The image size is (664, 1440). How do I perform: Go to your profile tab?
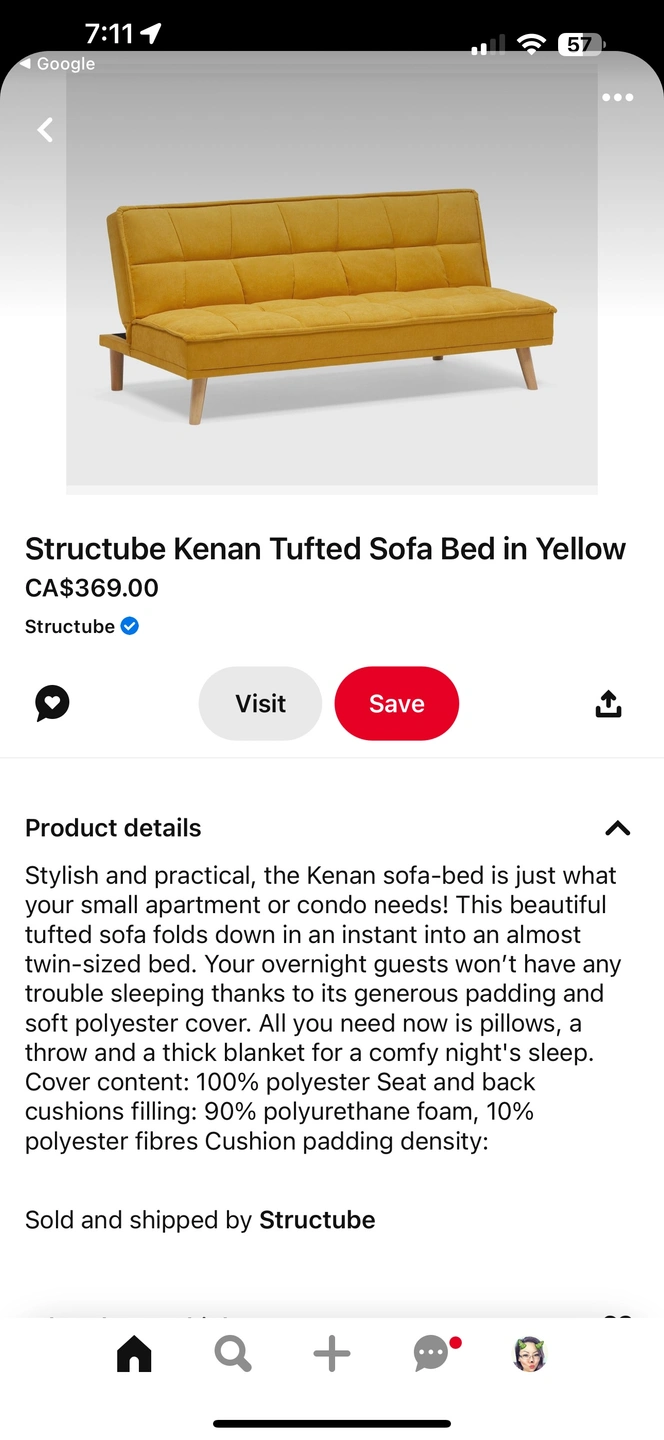click(530, 1355)
